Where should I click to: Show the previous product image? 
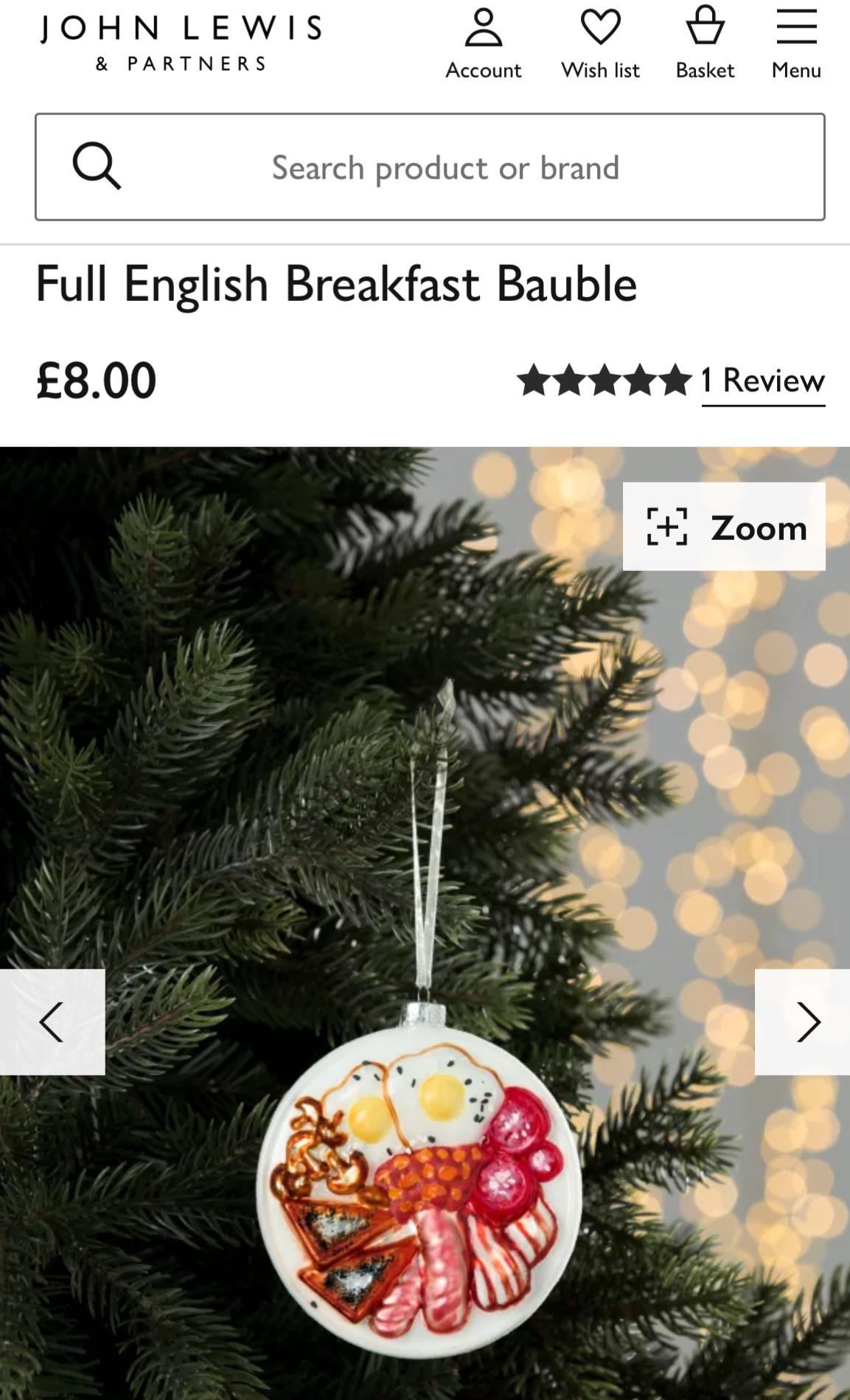52,1022
